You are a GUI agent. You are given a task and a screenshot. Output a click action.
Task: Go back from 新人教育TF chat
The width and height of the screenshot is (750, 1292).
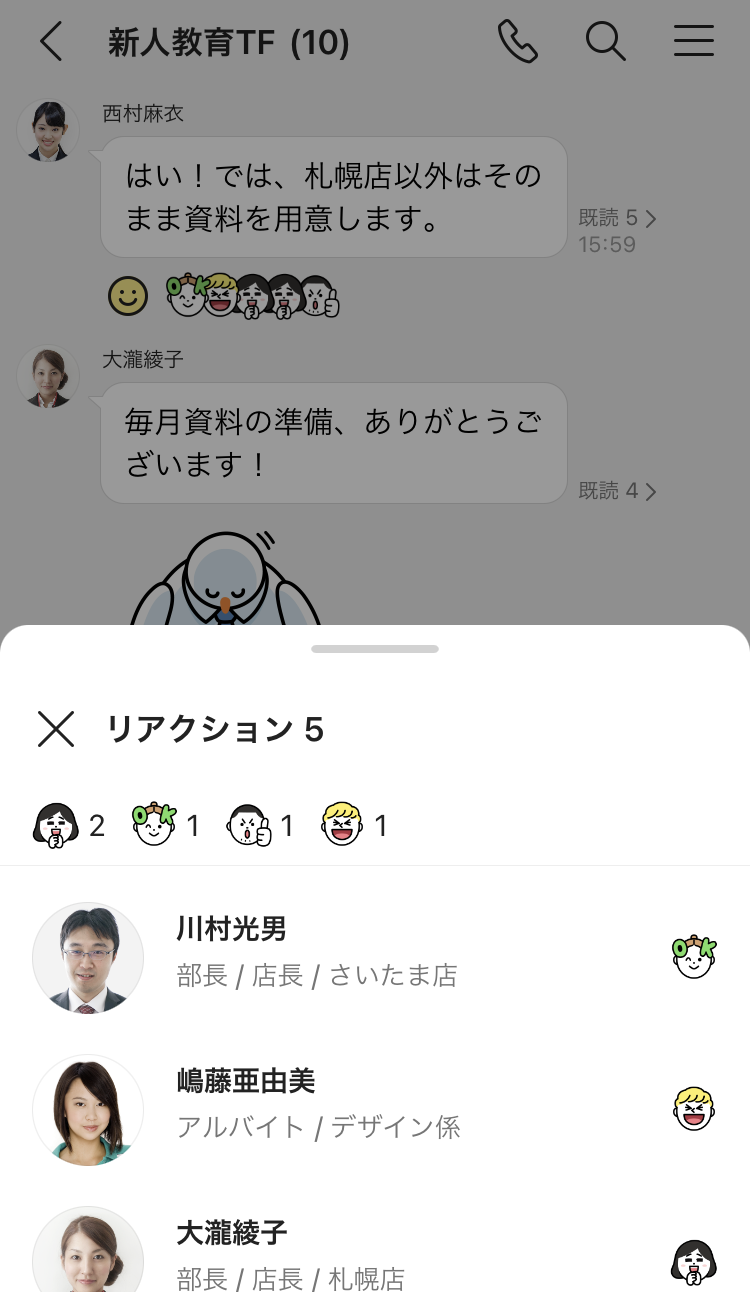click(x=51, y=42)
